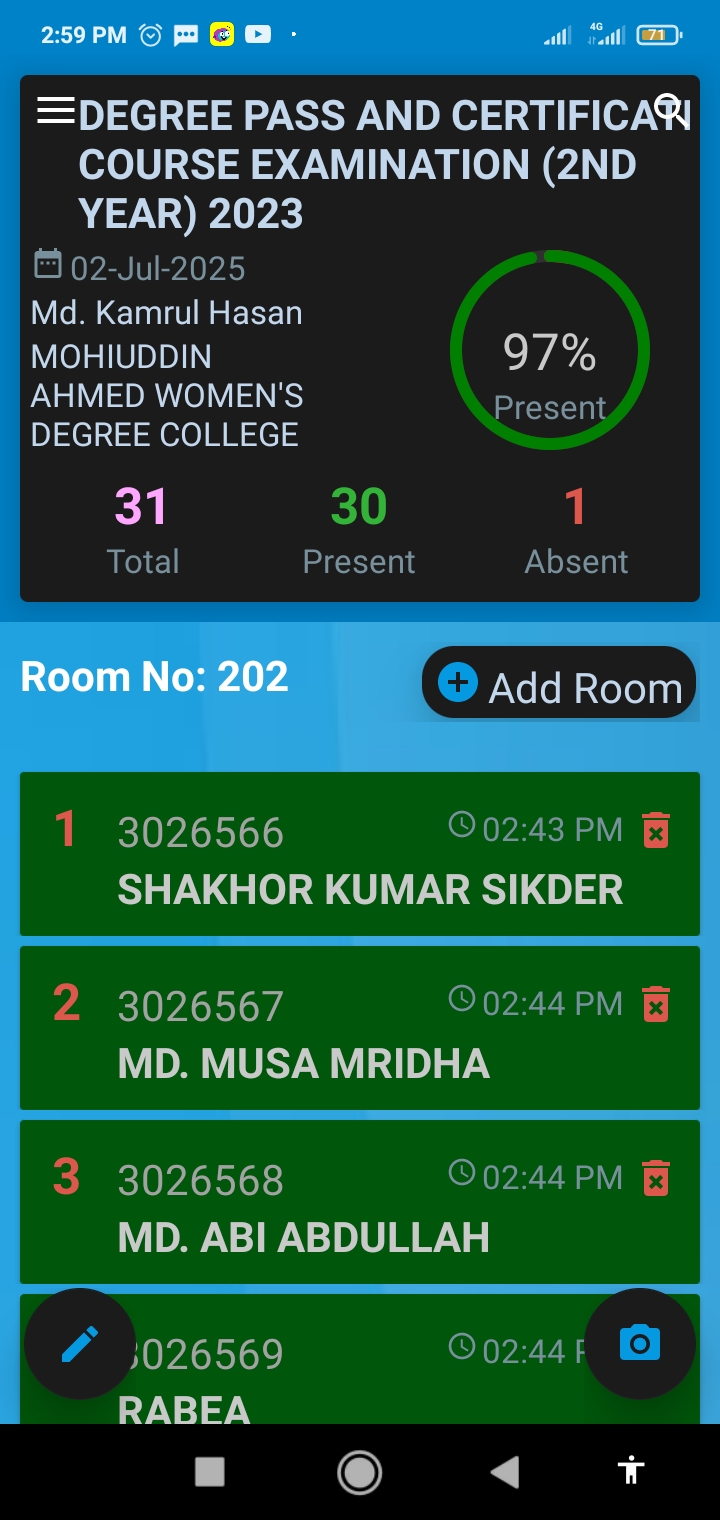Delete the SHAKHOR KUMAR SIKDER entry
The height and width of the screenshot is (1520, 720).
[x=656, y=830]
